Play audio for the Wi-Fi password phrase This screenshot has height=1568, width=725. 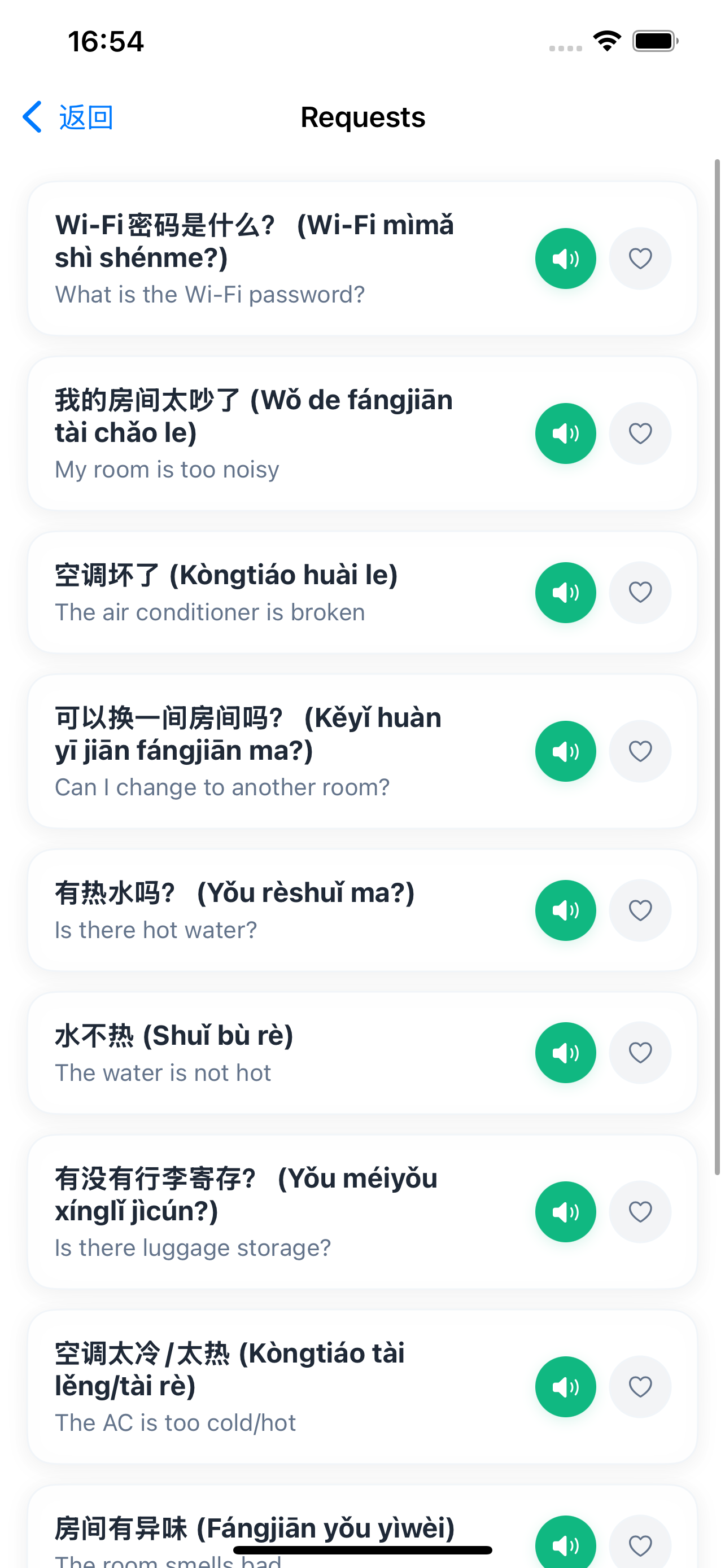tap(565, 259)
